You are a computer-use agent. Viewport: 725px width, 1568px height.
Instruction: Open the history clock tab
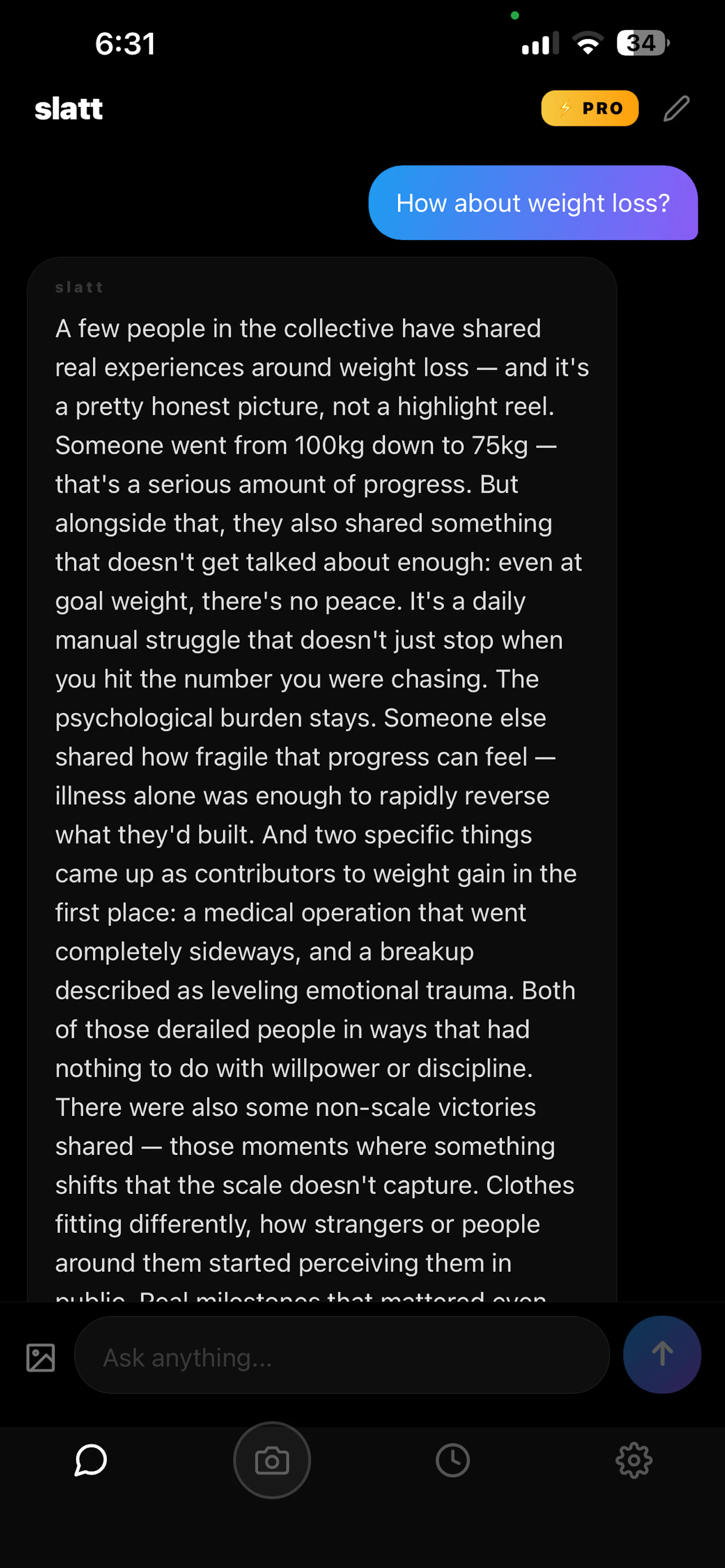pyautogui.click(x=453, y=1460)
